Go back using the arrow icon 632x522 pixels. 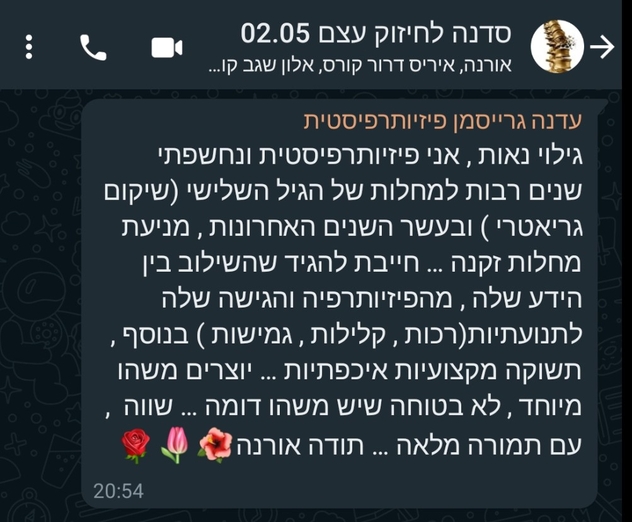(x=603, y=47)
